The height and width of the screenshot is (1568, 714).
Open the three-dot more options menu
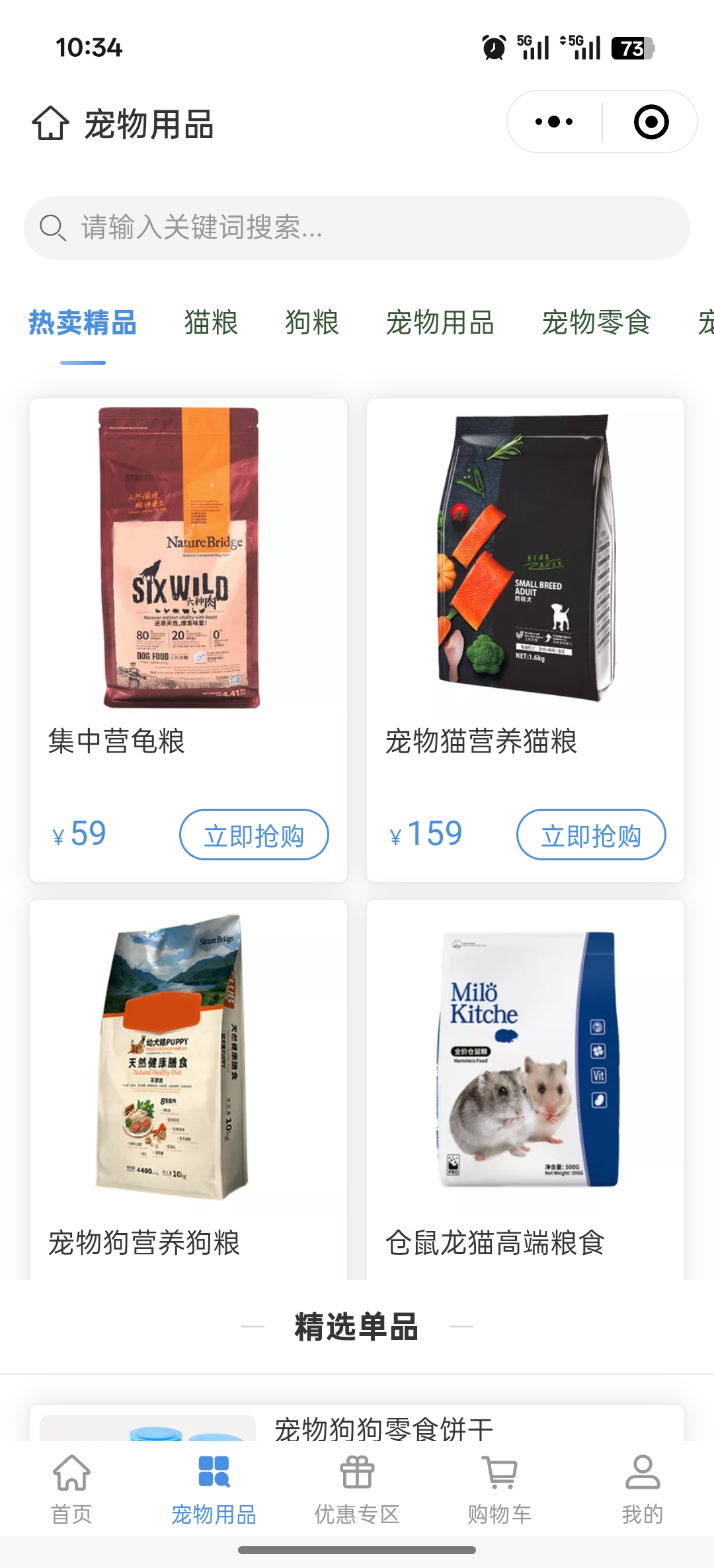point(554,122)
